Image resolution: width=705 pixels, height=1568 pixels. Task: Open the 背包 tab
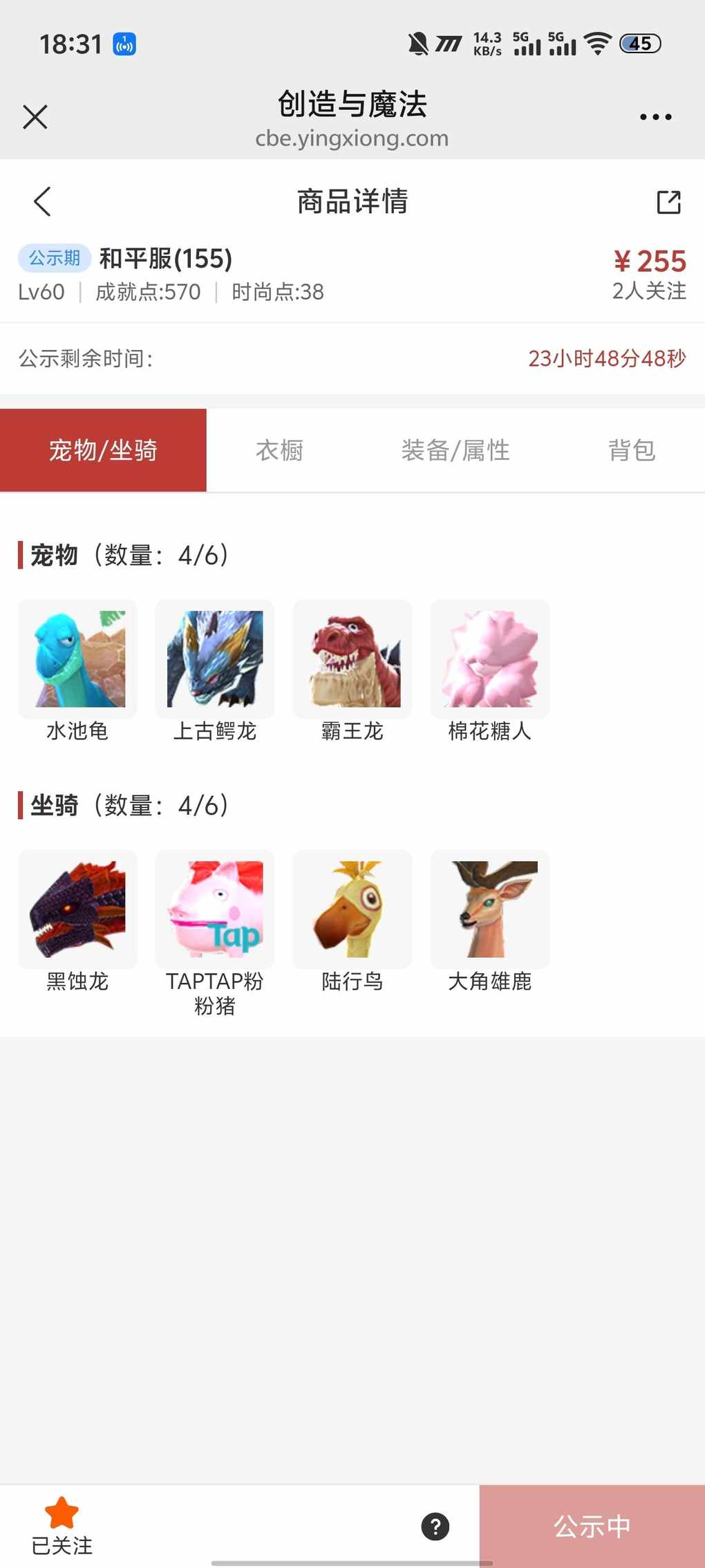(631, 450)
